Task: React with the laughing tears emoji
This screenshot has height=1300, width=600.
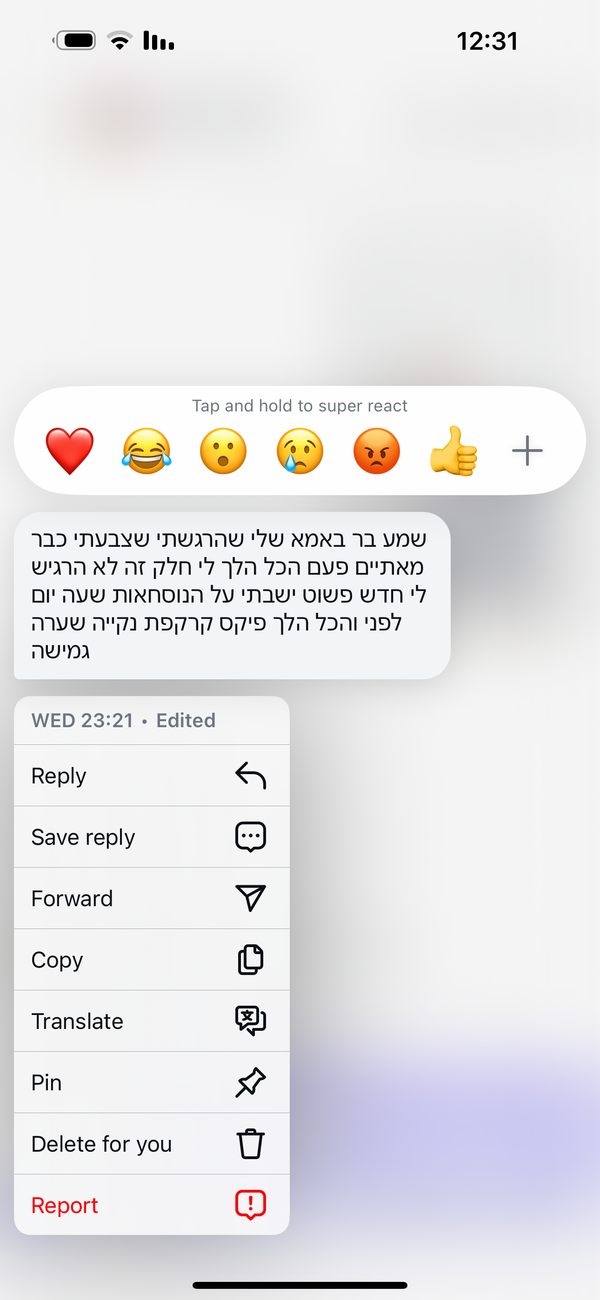Action: tap(146, 451)
